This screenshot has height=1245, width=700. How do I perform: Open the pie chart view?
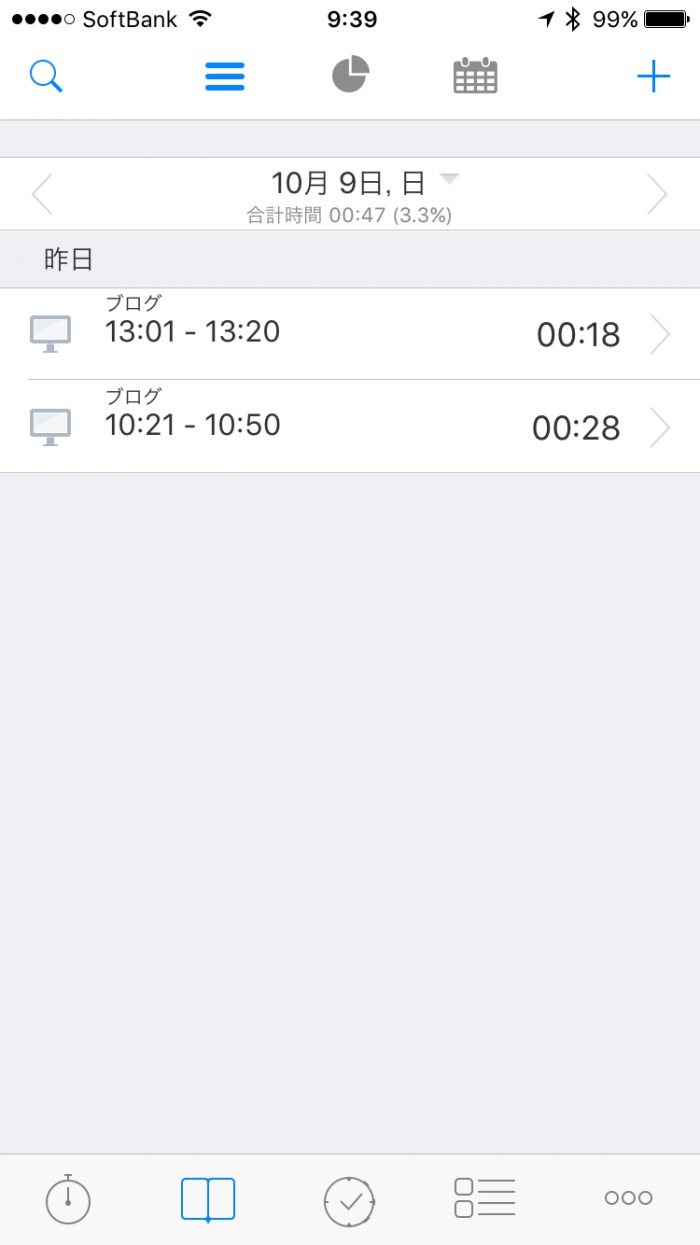(x=351, y=75)
